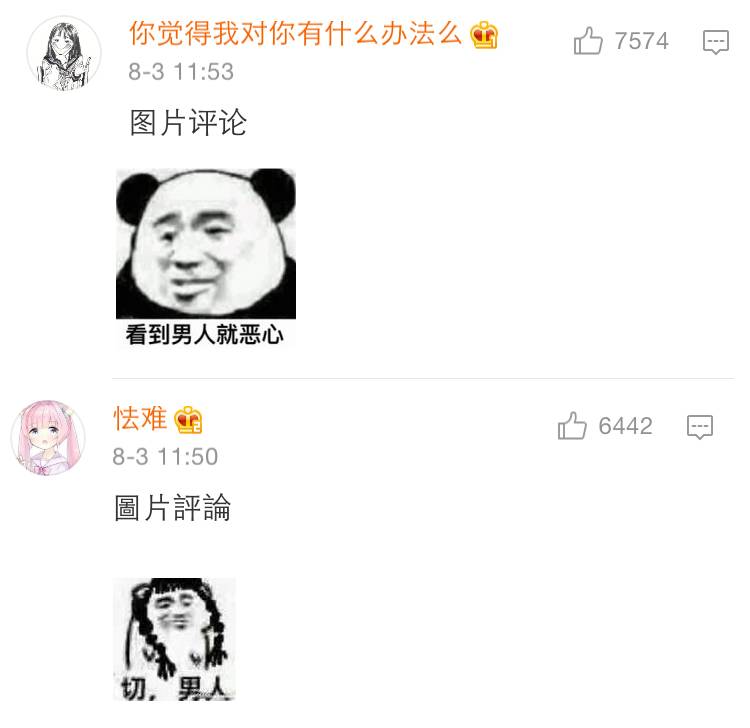View the 切，男人 meme picture
This screenshot has width=750, height=728.
point(174,638)
